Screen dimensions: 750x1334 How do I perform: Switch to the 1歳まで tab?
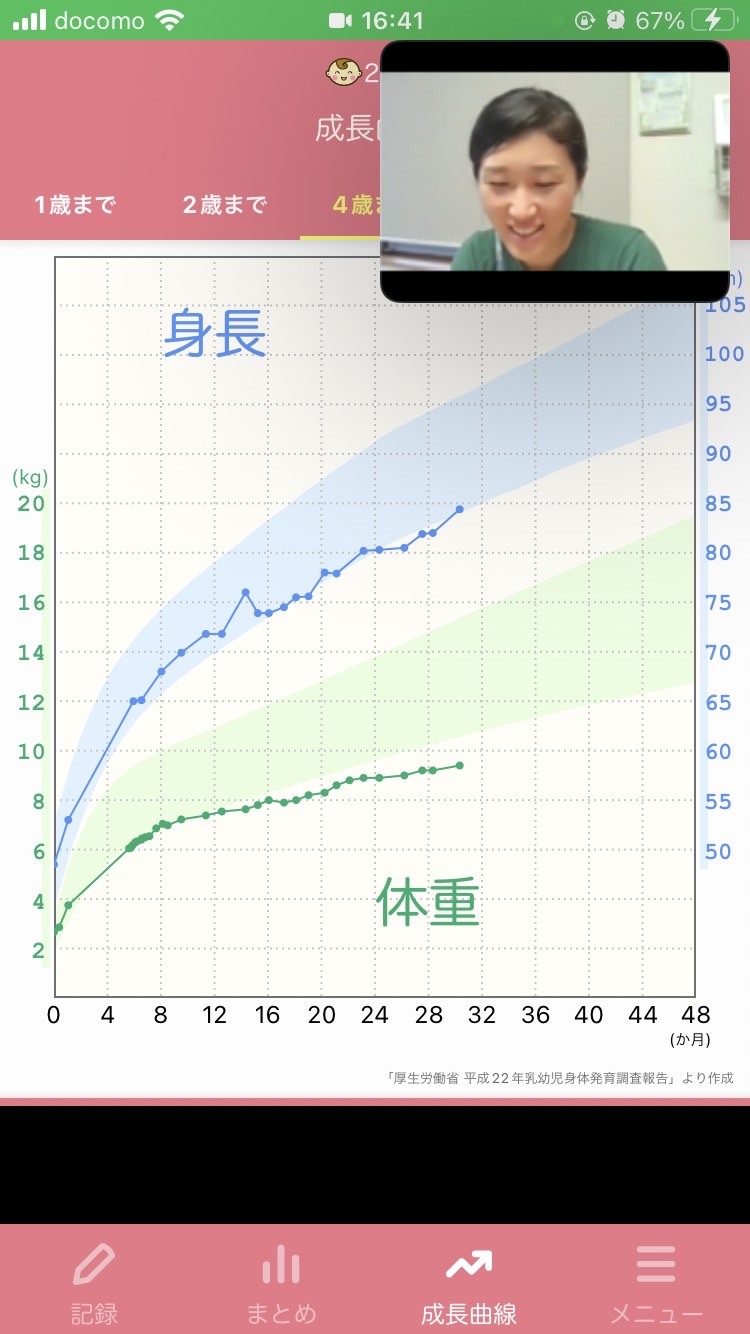click(75, 205)
